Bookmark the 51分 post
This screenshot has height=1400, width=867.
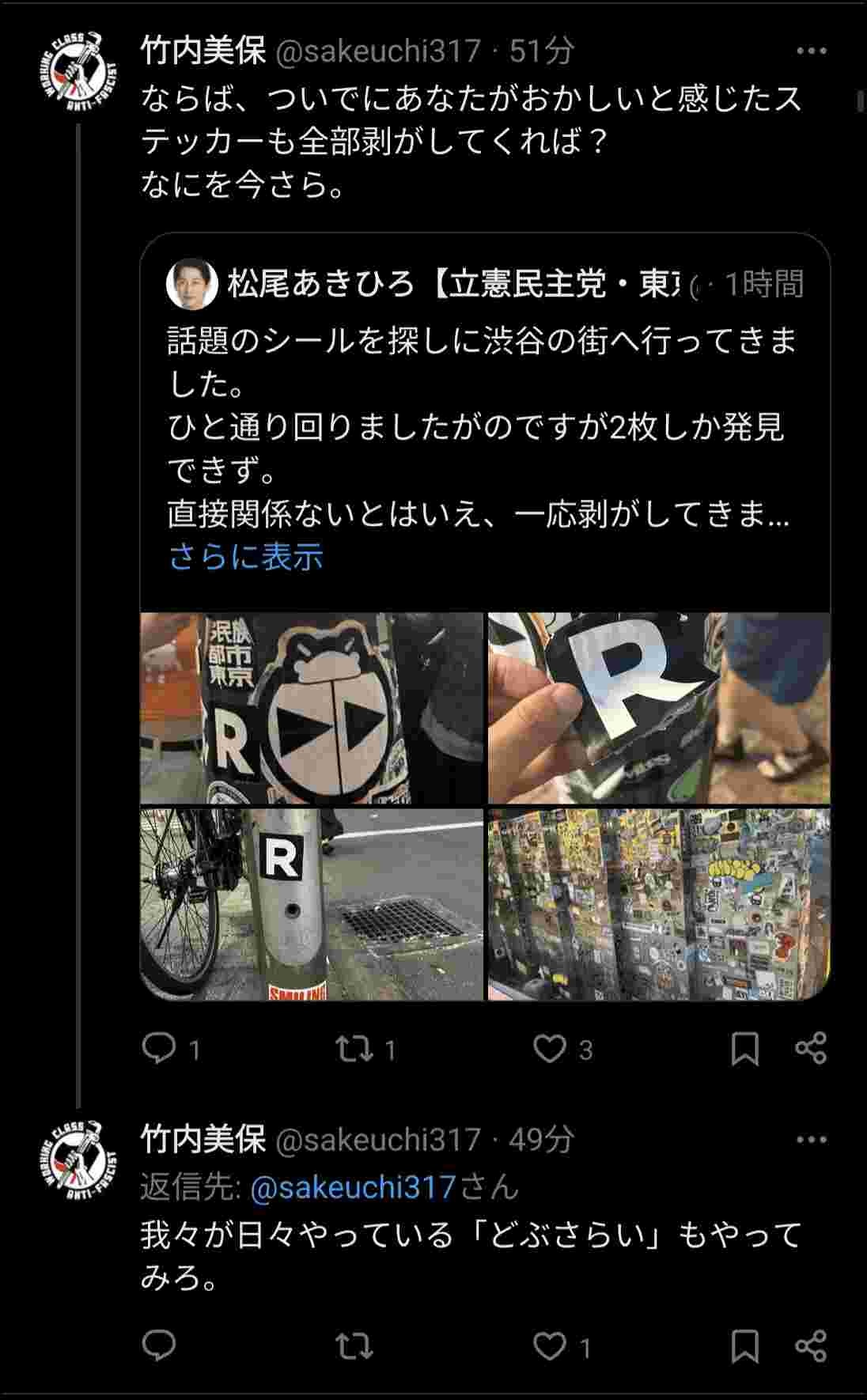744,1049
